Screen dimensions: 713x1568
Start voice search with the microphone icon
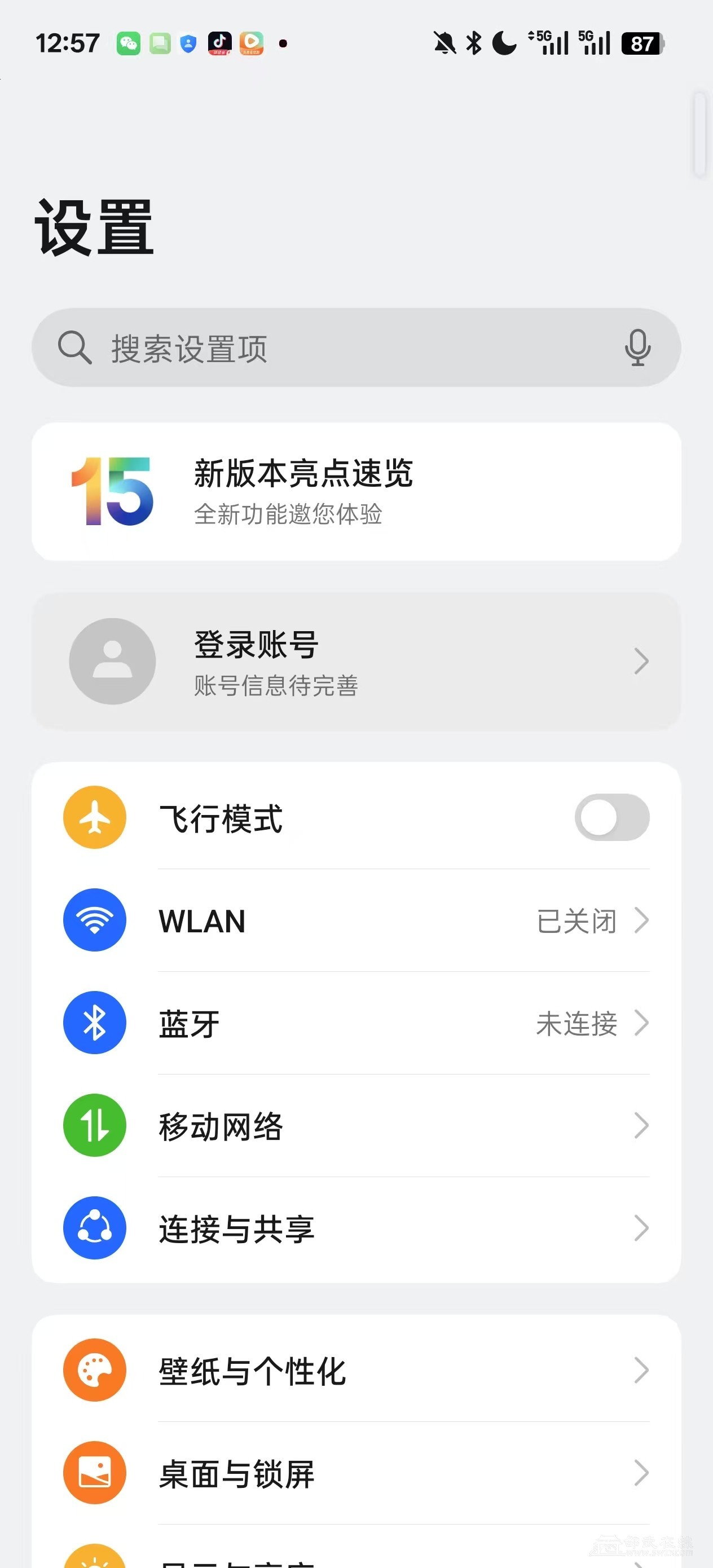[637, 348]
